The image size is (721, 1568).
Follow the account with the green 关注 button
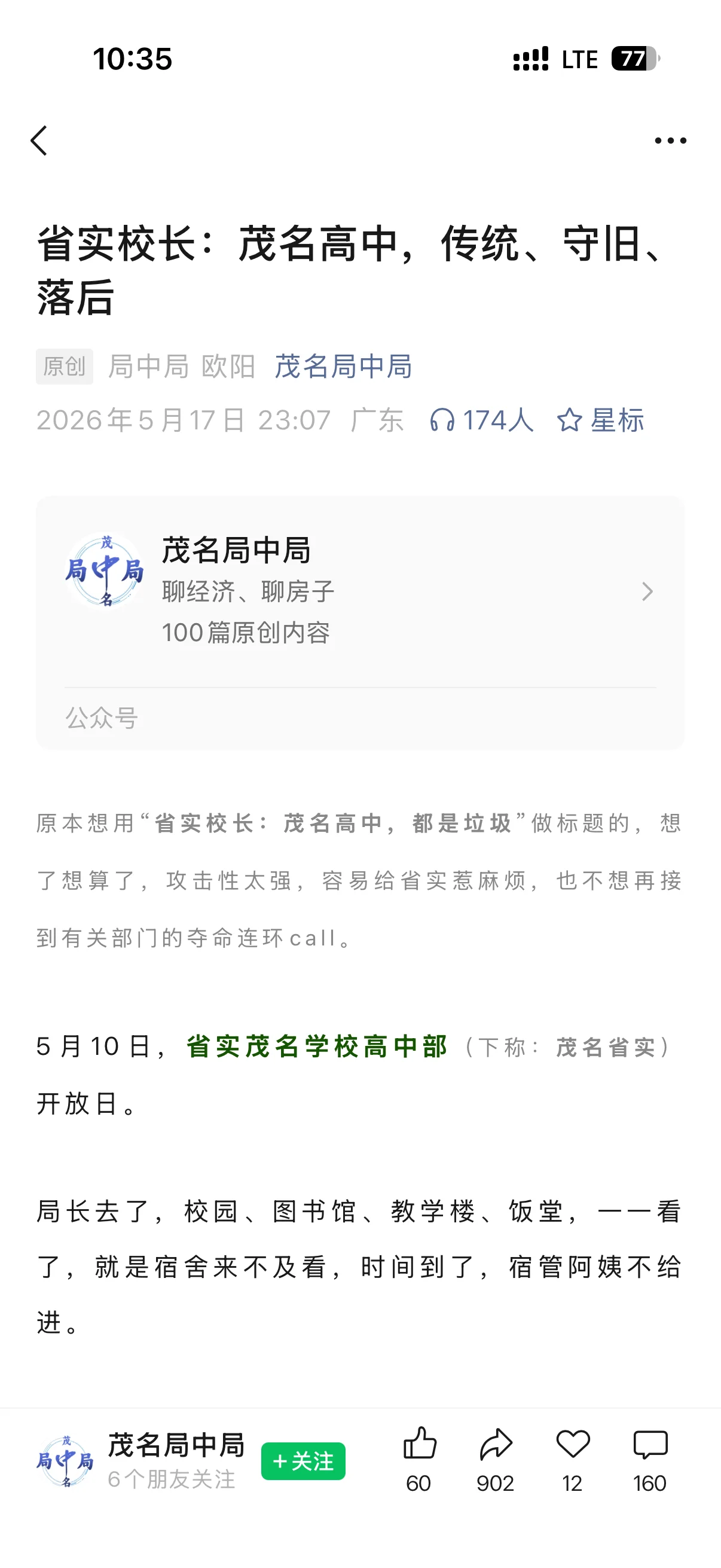click(303, 1461)
